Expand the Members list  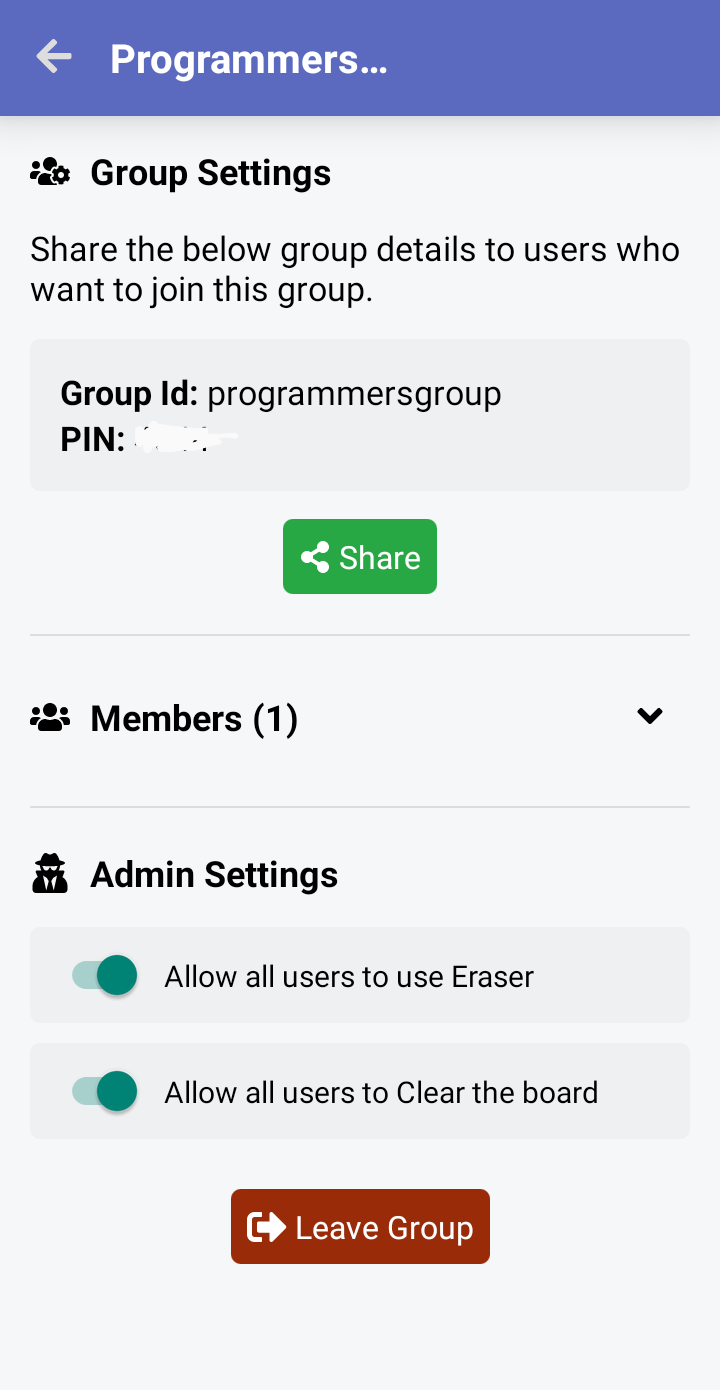coord(650,716)
